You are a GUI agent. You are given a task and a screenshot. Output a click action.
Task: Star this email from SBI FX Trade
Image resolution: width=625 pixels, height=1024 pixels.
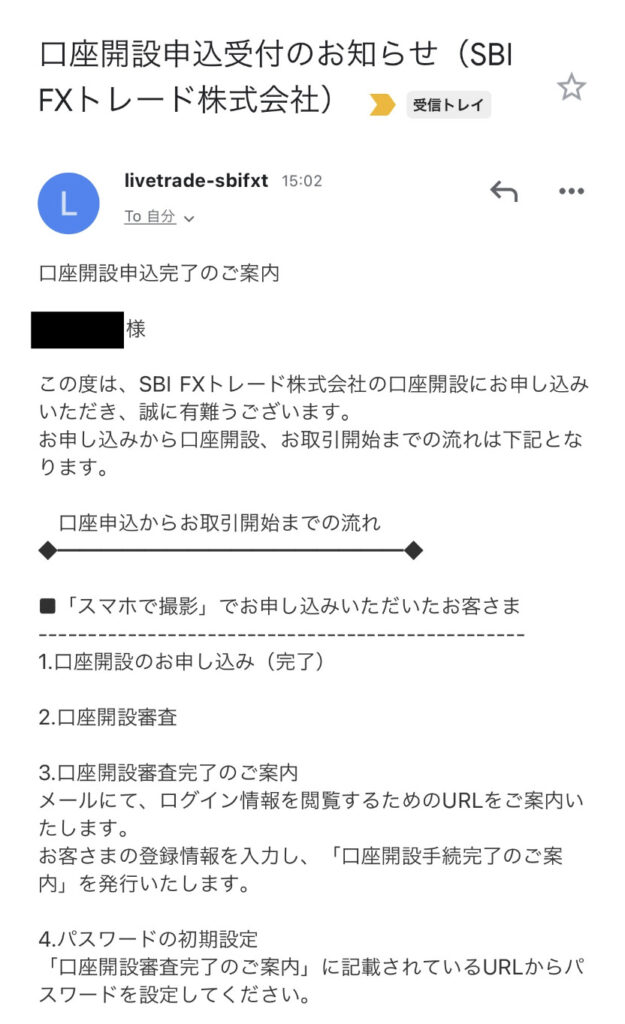[571, 87]
